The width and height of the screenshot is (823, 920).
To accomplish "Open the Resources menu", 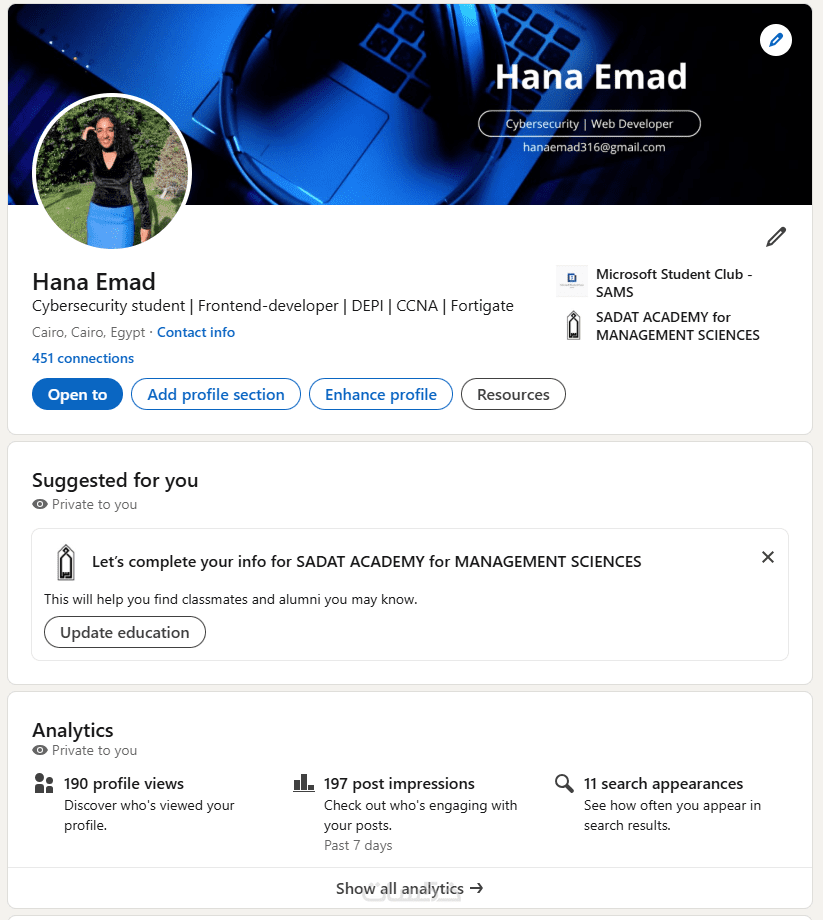I will (x=513, y=394).
